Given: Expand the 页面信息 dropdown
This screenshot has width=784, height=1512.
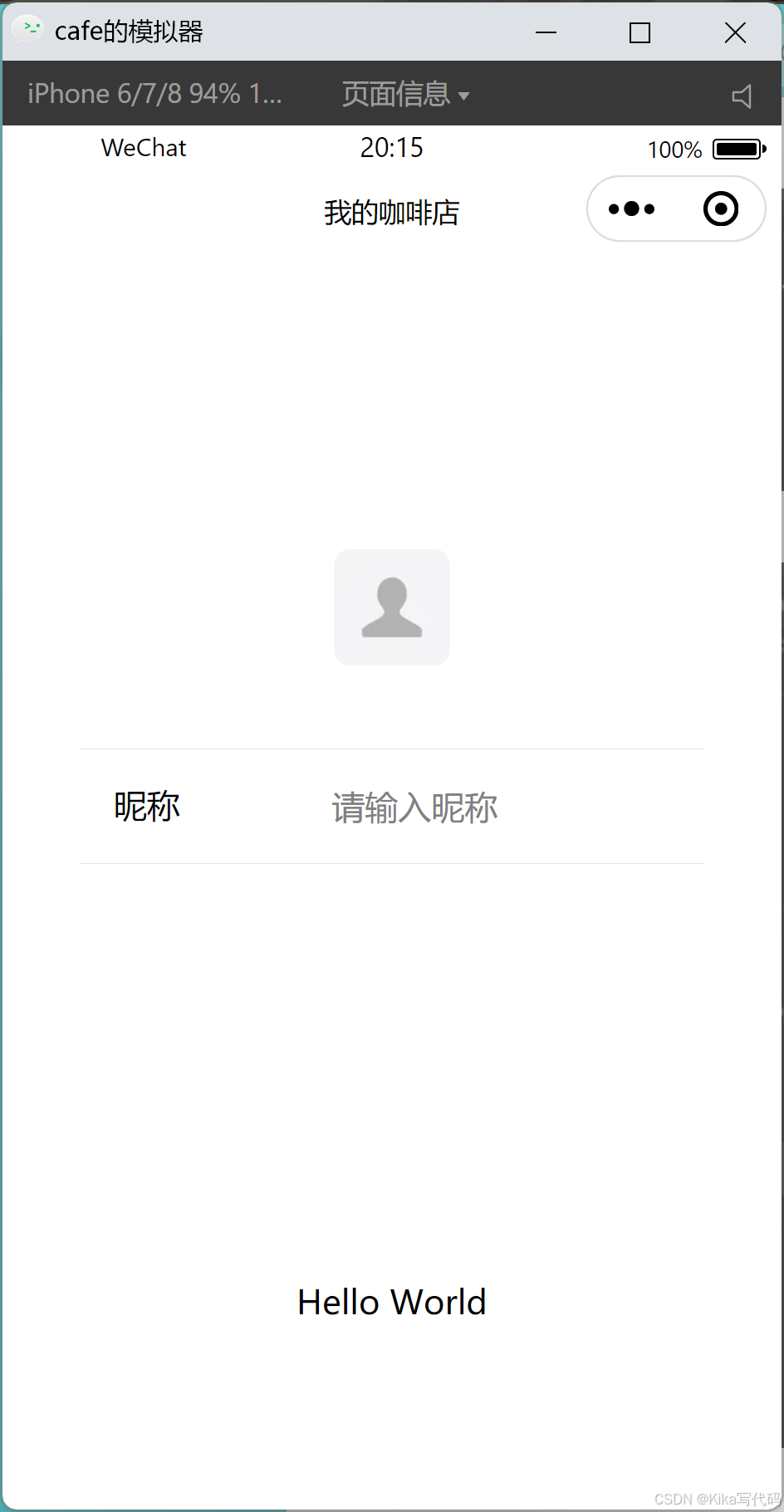Looking at the screenshot, I should tap(405, 94).
